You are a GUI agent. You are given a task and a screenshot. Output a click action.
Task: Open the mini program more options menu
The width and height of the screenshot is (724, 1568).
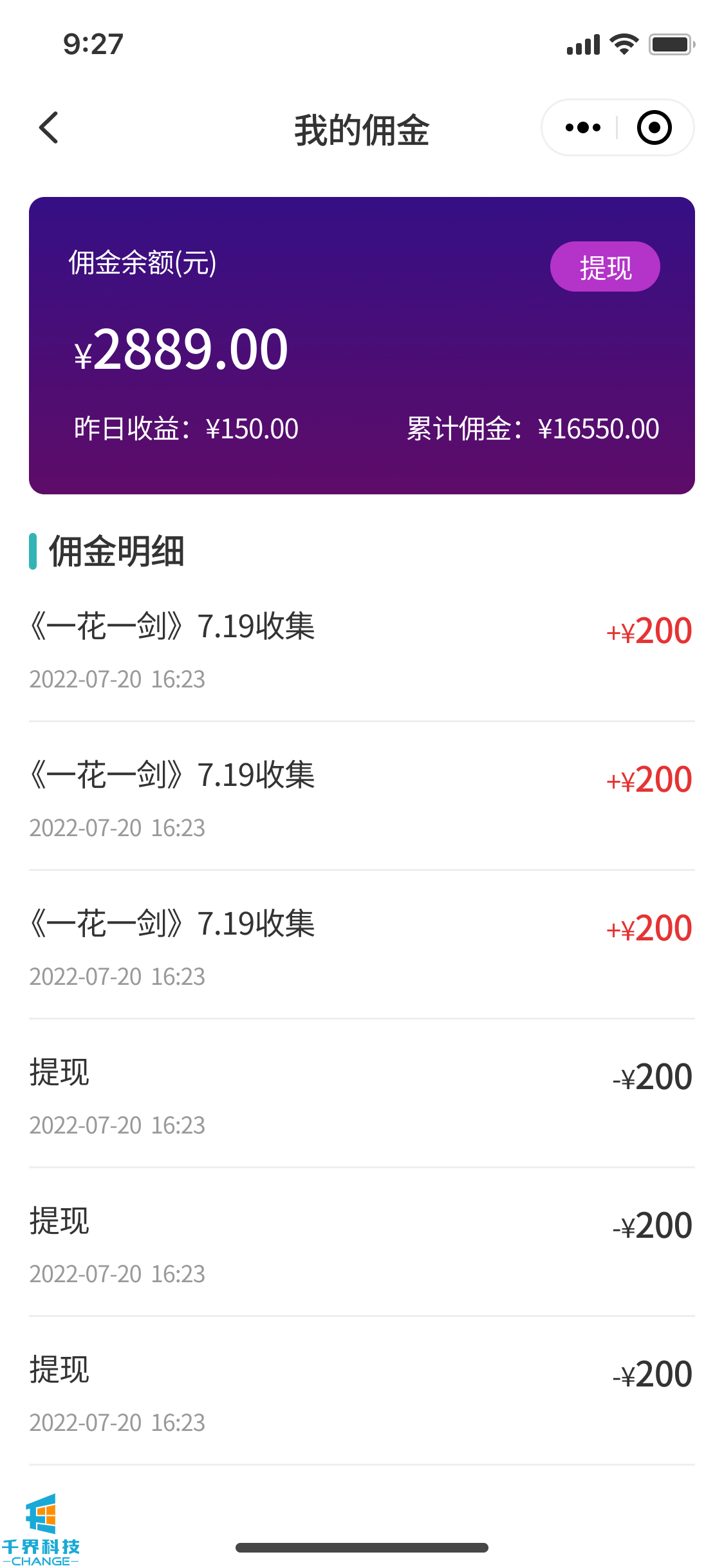(x=582, y=127)
